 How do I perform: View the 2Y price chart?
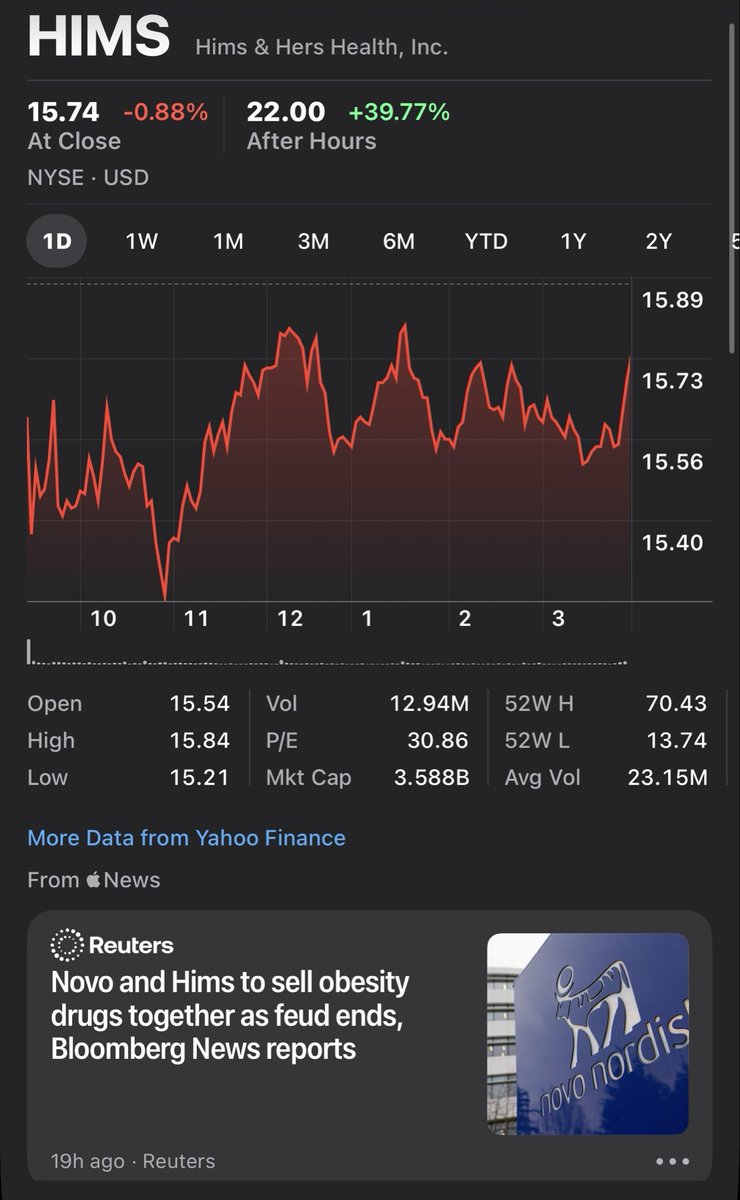point(658,241)
